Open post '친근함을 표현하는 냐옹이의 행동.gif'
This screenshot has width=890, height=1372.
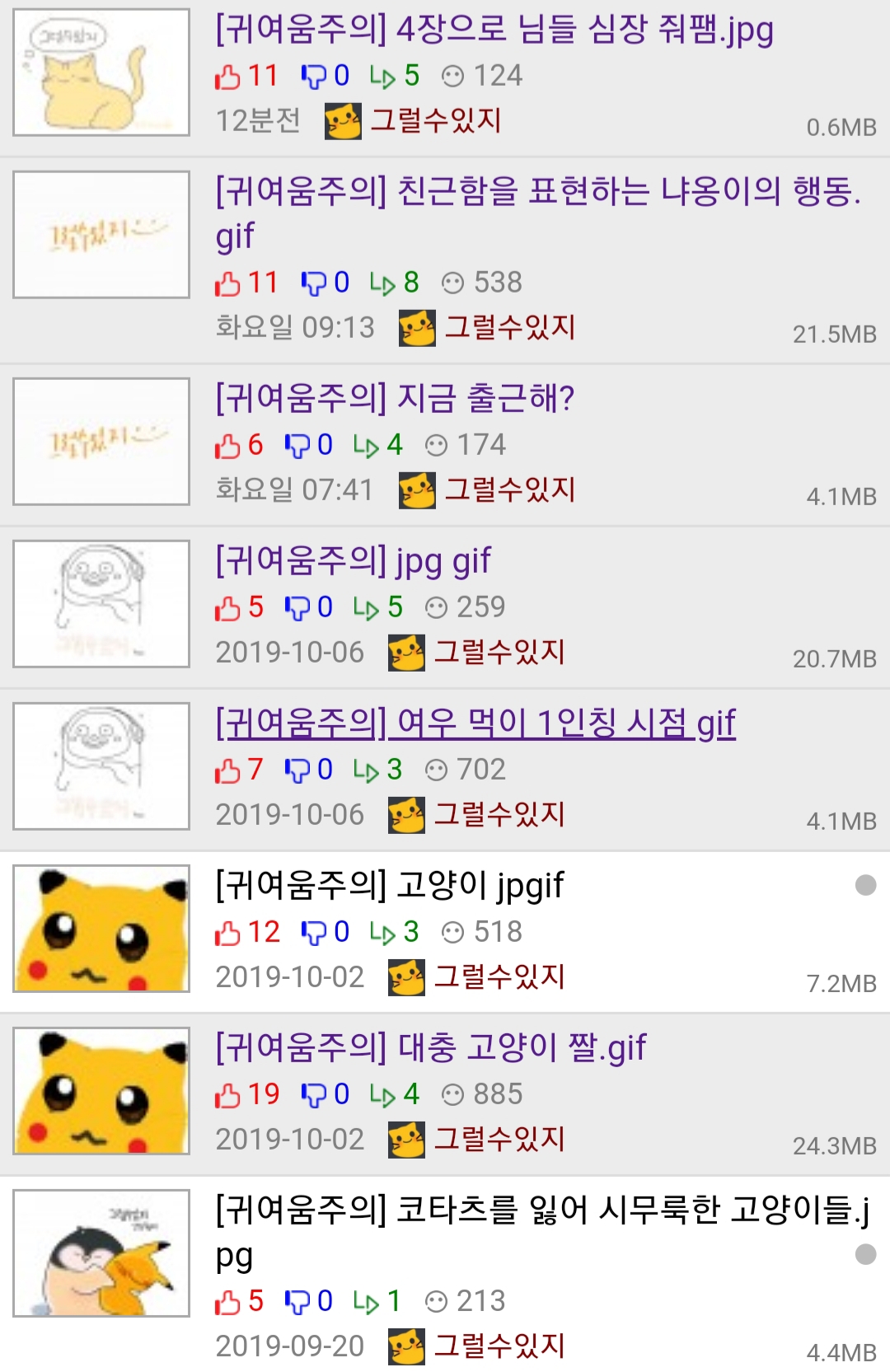point(537,193)
